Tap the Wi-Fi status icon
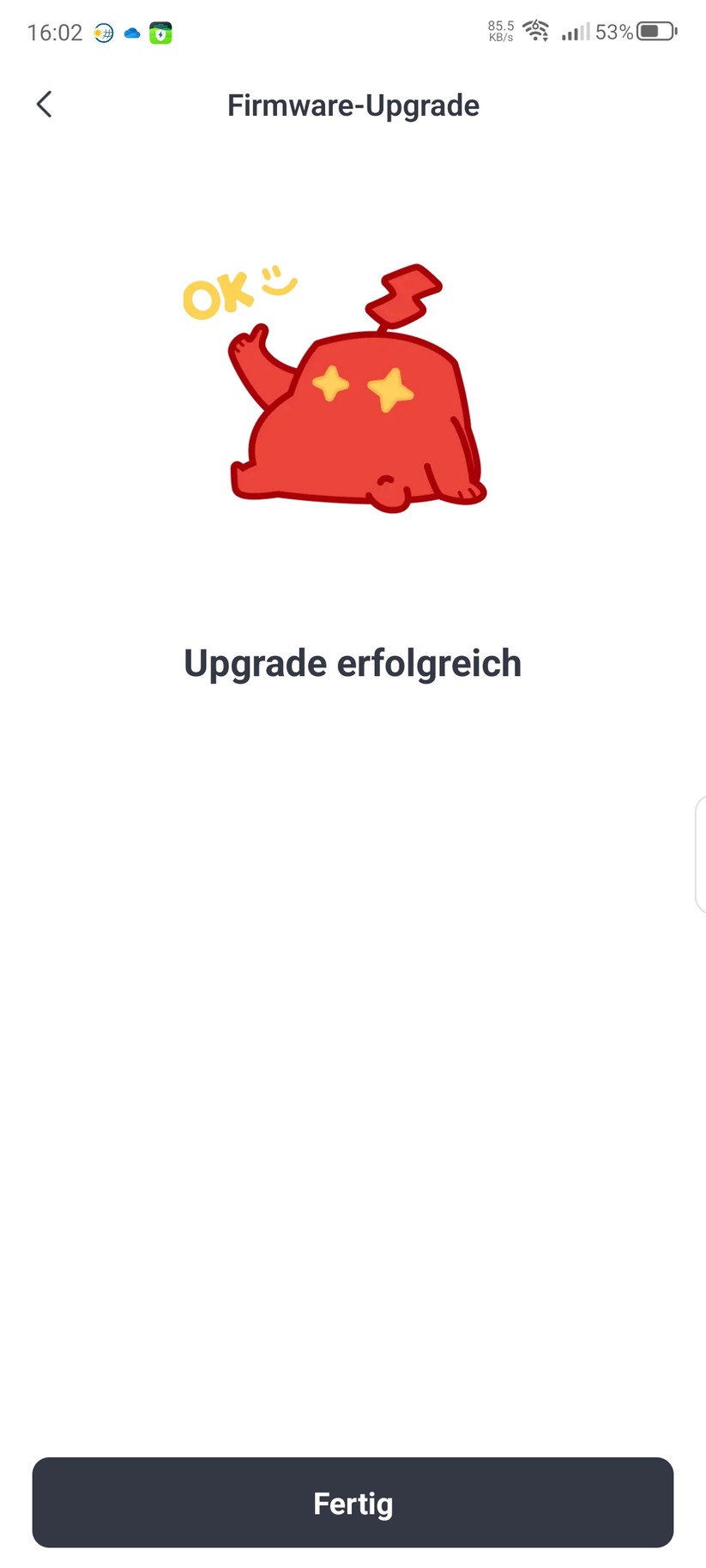Image resolution: width=706 pixels, height=1568 pixels. pos(536,31)
